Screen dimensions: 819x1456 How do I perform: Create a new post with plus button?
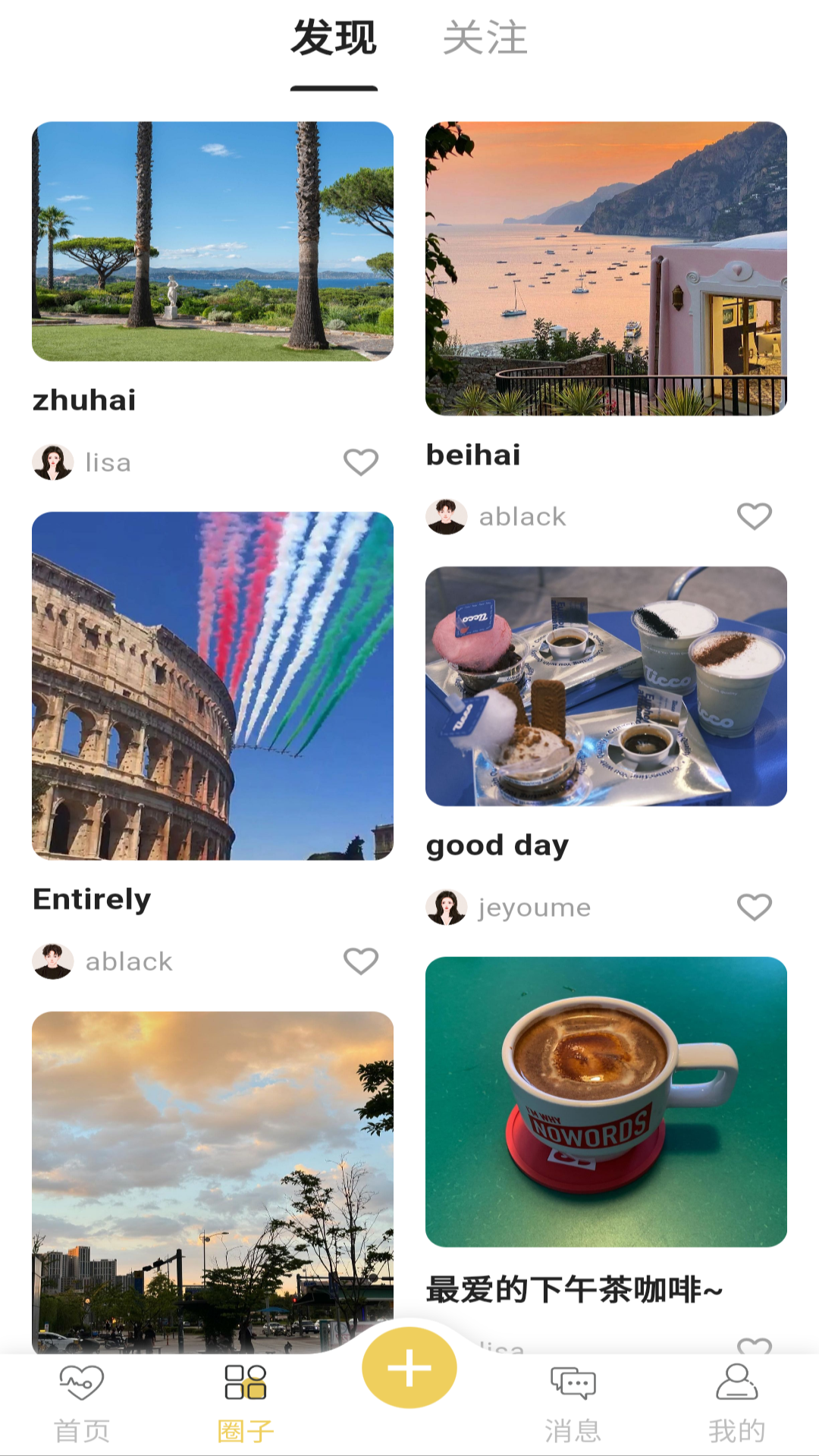click(409, 1368)
